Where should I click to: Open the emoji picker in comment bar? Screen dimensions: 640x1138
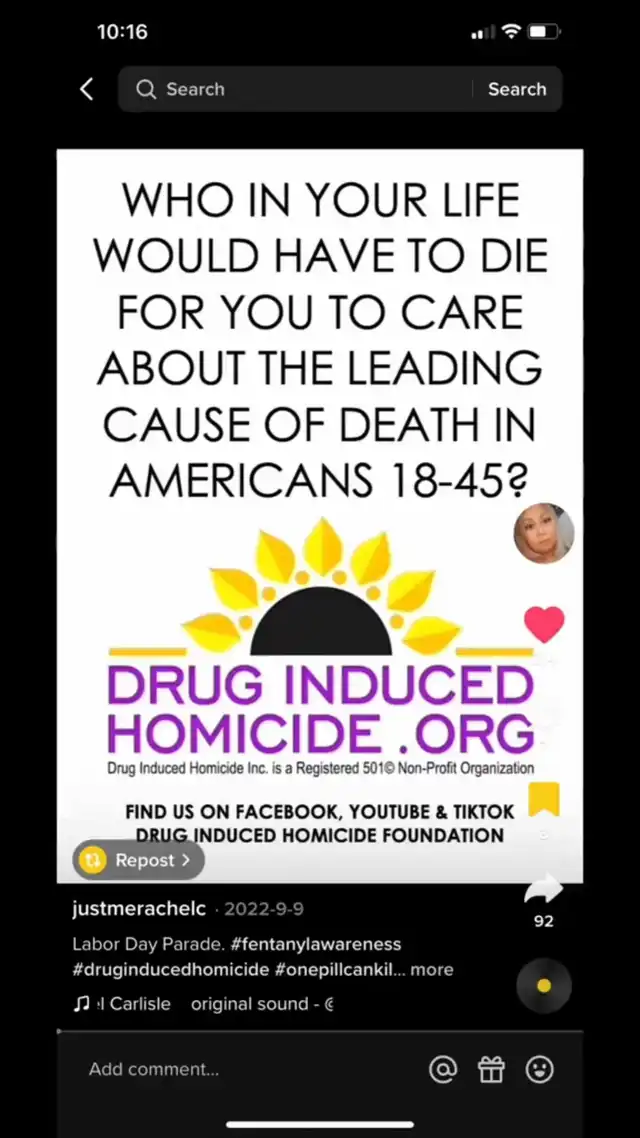point(539,1069)
